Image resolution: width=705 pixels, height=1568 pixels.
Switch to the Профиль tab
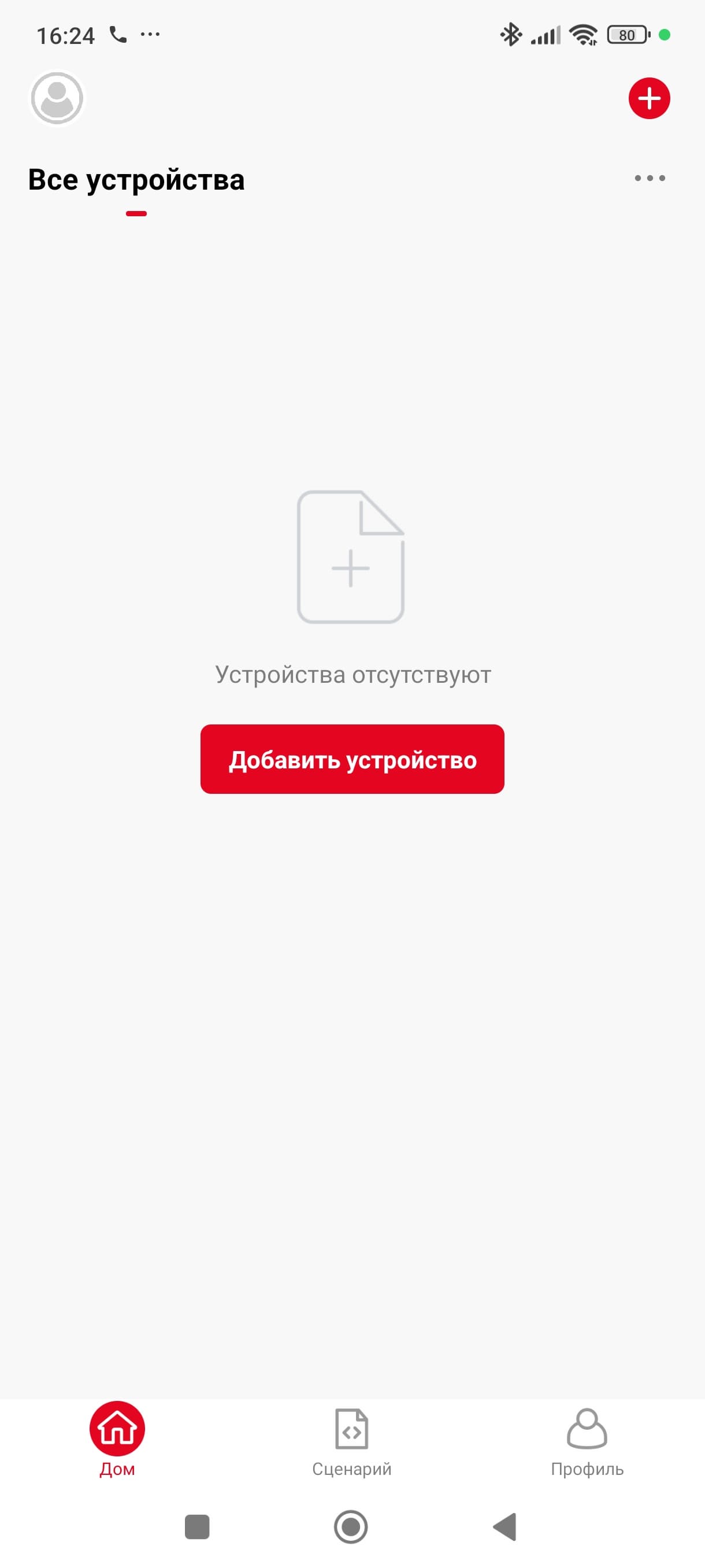pos(587,1441)
